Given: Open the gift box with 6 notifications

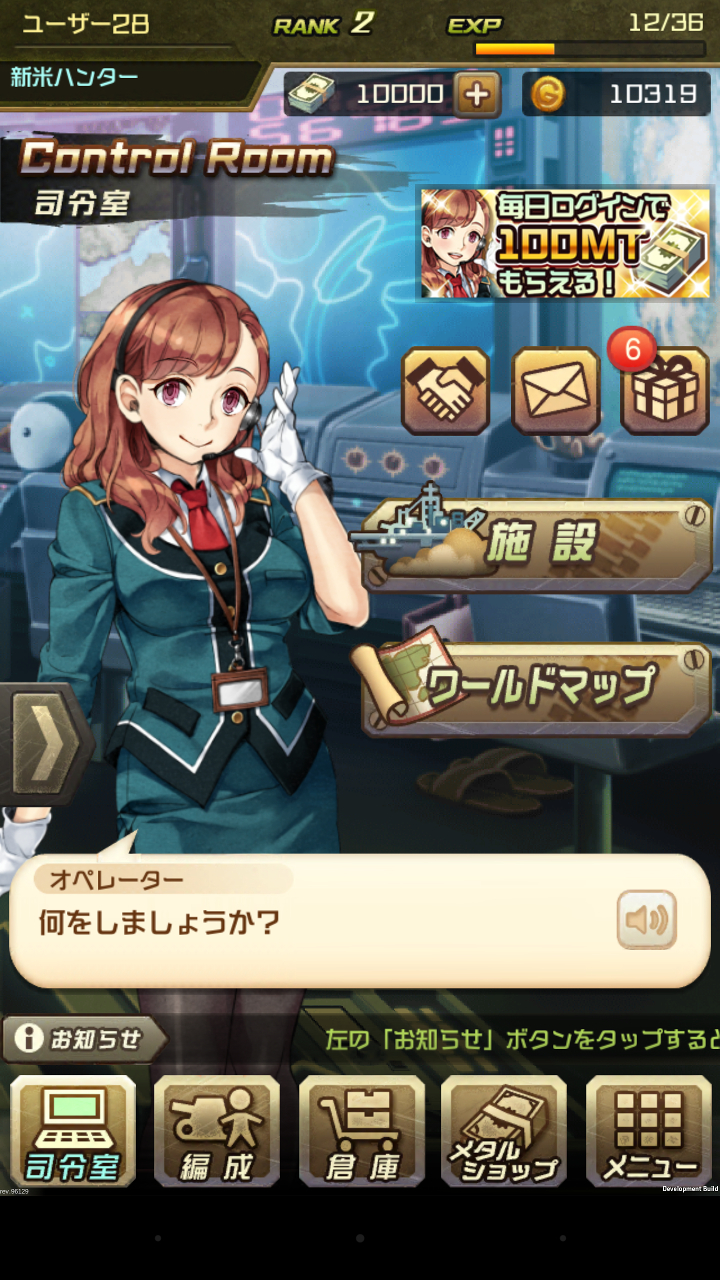Looking at the screenshot, I should (x=664, y=390).
